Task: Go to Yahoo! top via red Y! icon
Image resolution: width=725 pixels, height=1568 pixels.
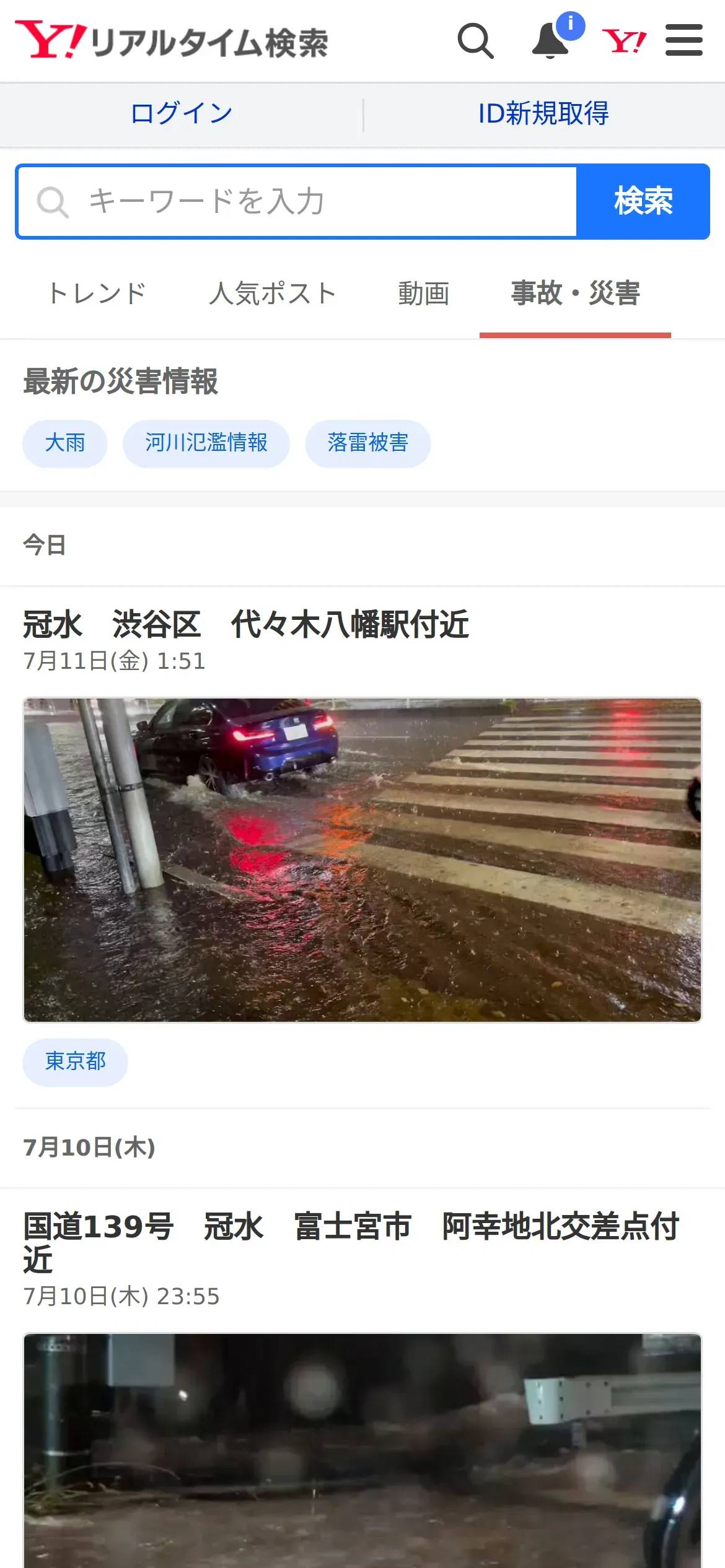Action: pyautogui.click(x=624, y=41)
